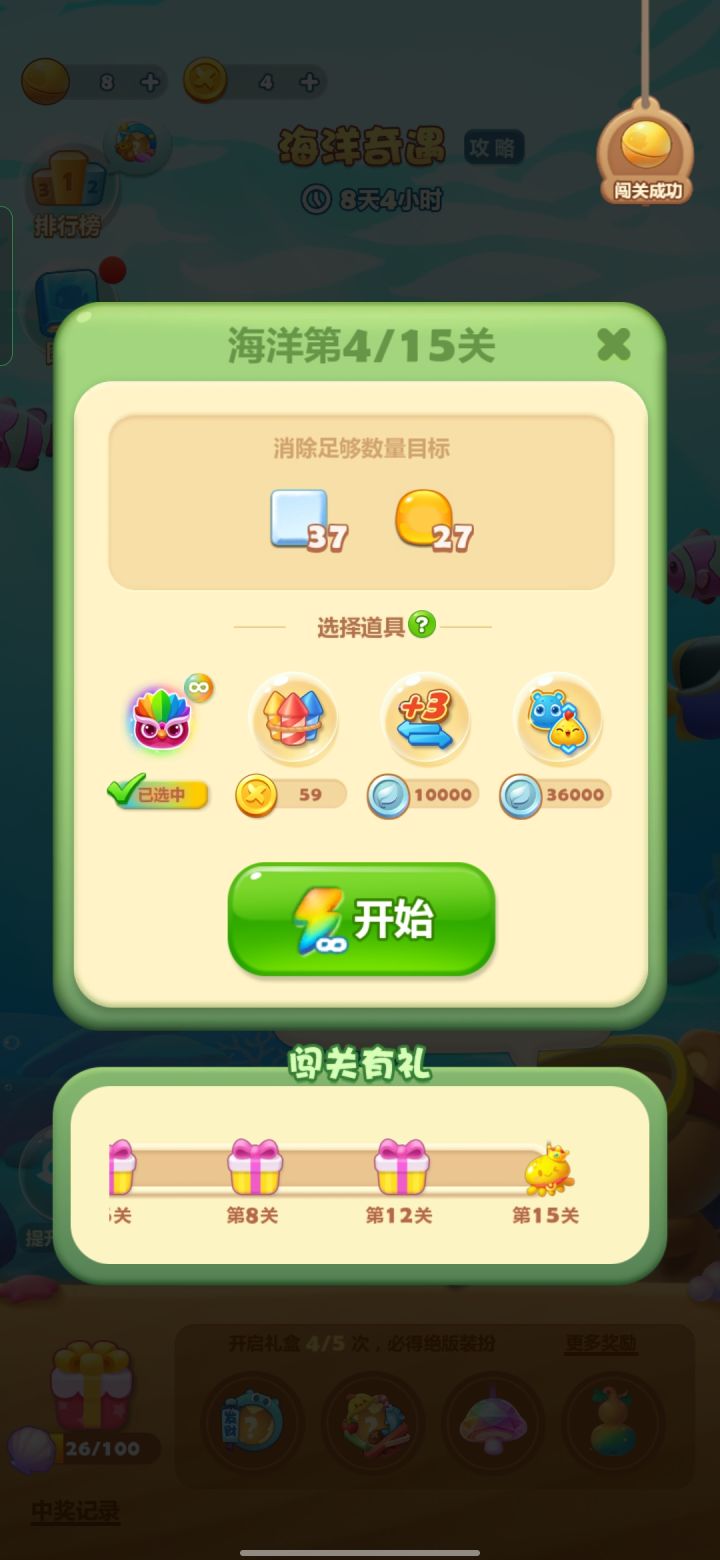Add gold coins with top-left plus button
The height and width of the screenshot is (1560, 720).
point(150,83)
